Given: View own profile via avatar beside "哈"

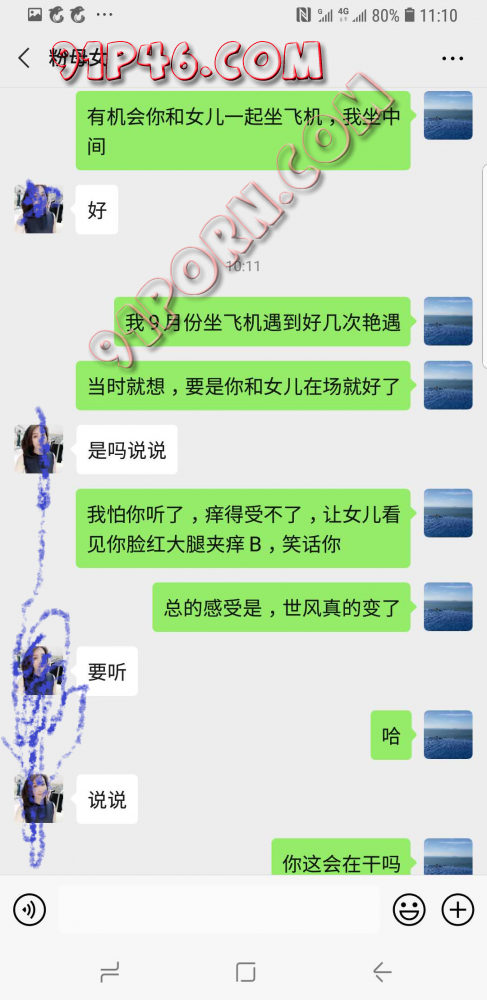Looking at the screenshot, I should coord(448,735).
